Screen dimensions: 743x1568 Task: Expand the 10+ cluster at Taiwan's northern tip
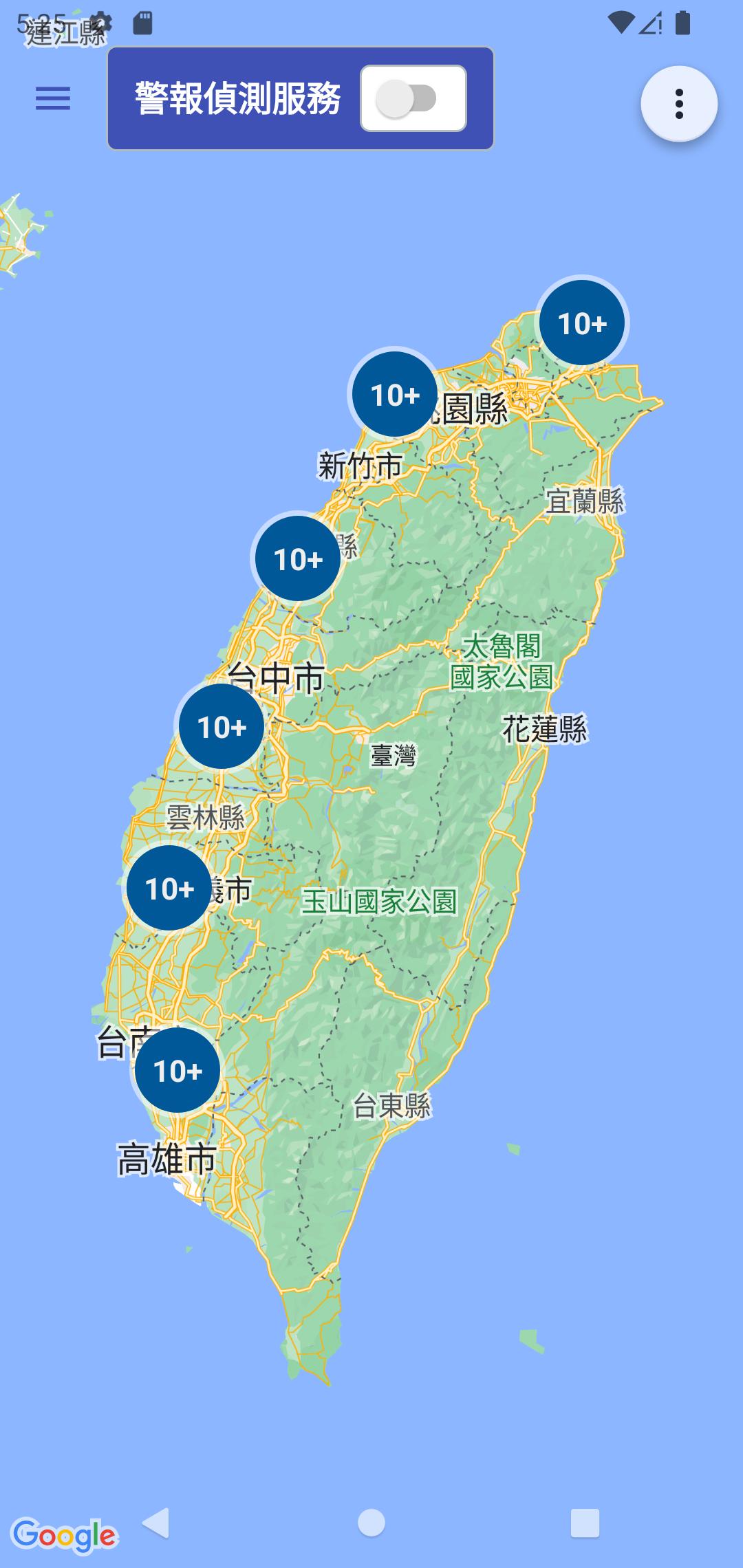point(582,323)
